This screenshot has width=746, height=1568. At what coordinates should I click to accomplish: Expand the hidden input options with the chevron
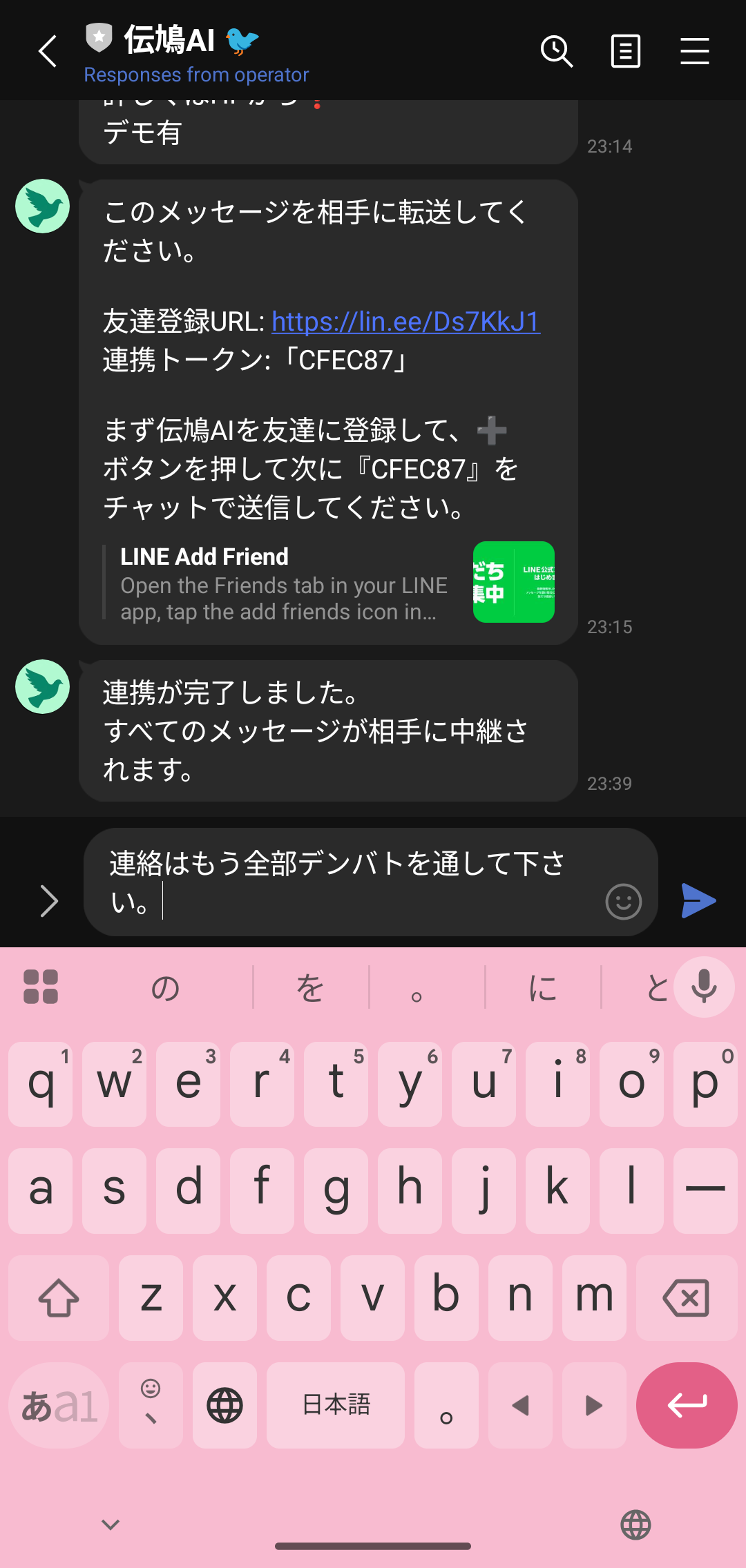tap(49, 900)
